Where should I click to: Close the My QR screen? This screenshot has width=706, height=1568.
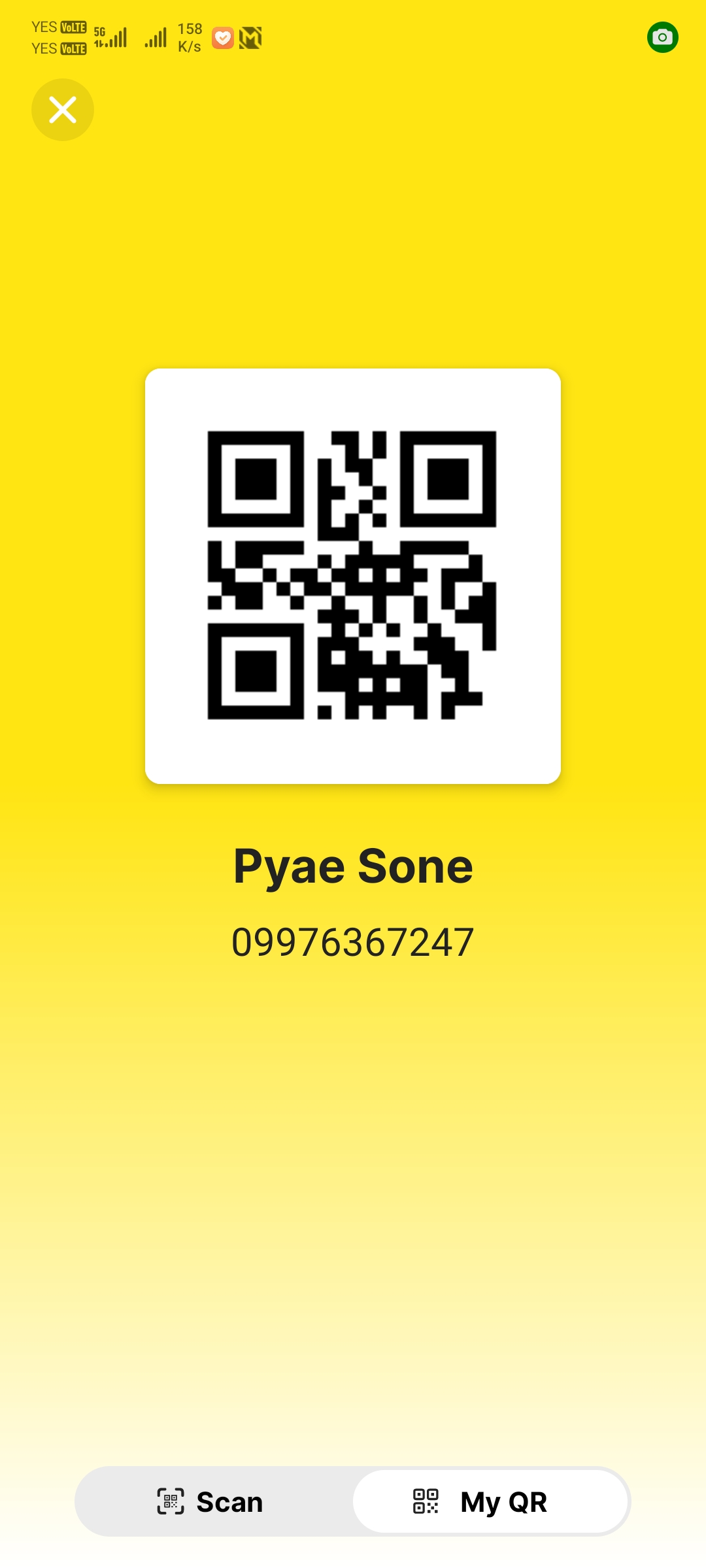pos(63,110)
